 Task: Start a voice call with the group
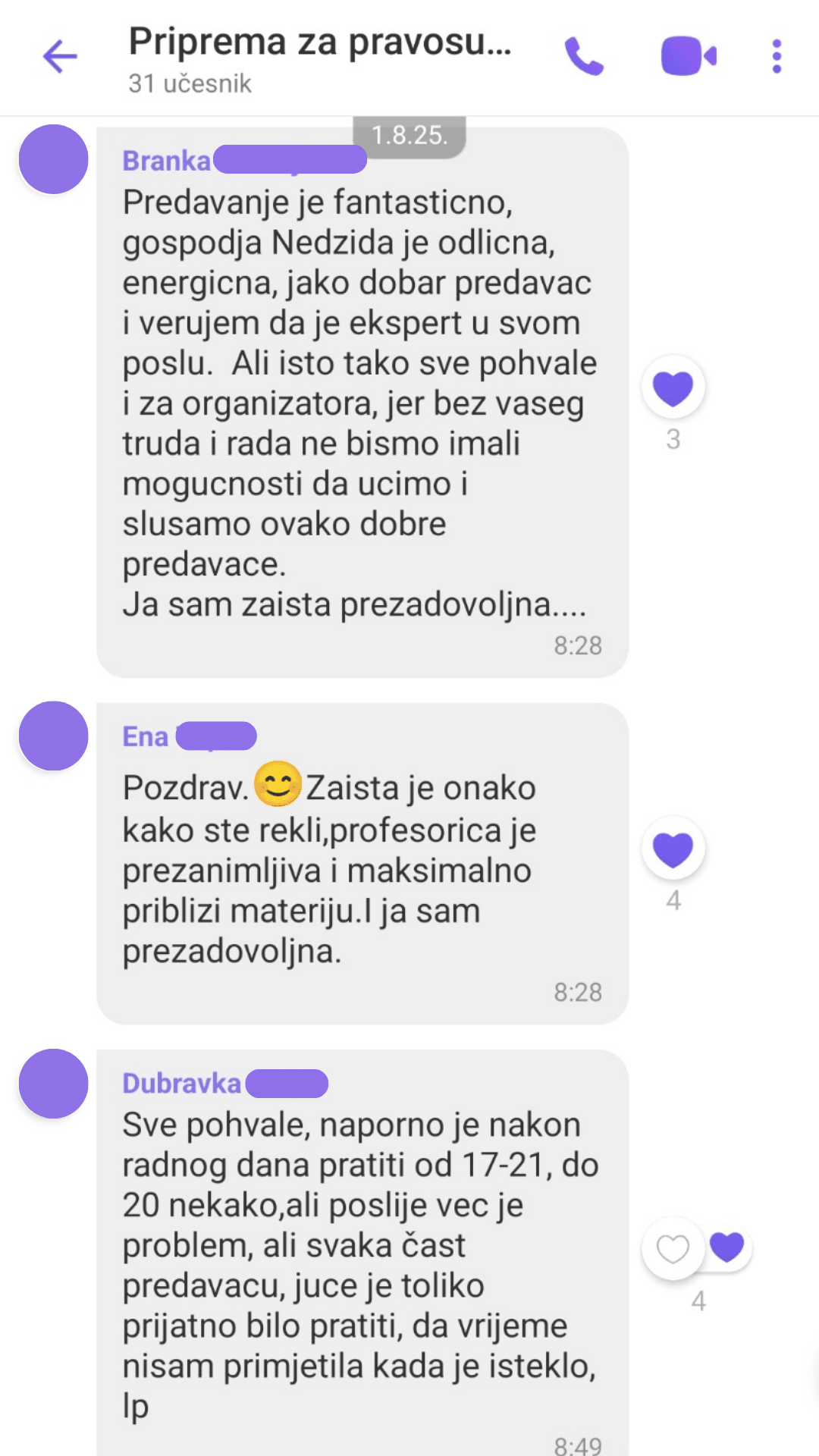click(x=584, y=57)
